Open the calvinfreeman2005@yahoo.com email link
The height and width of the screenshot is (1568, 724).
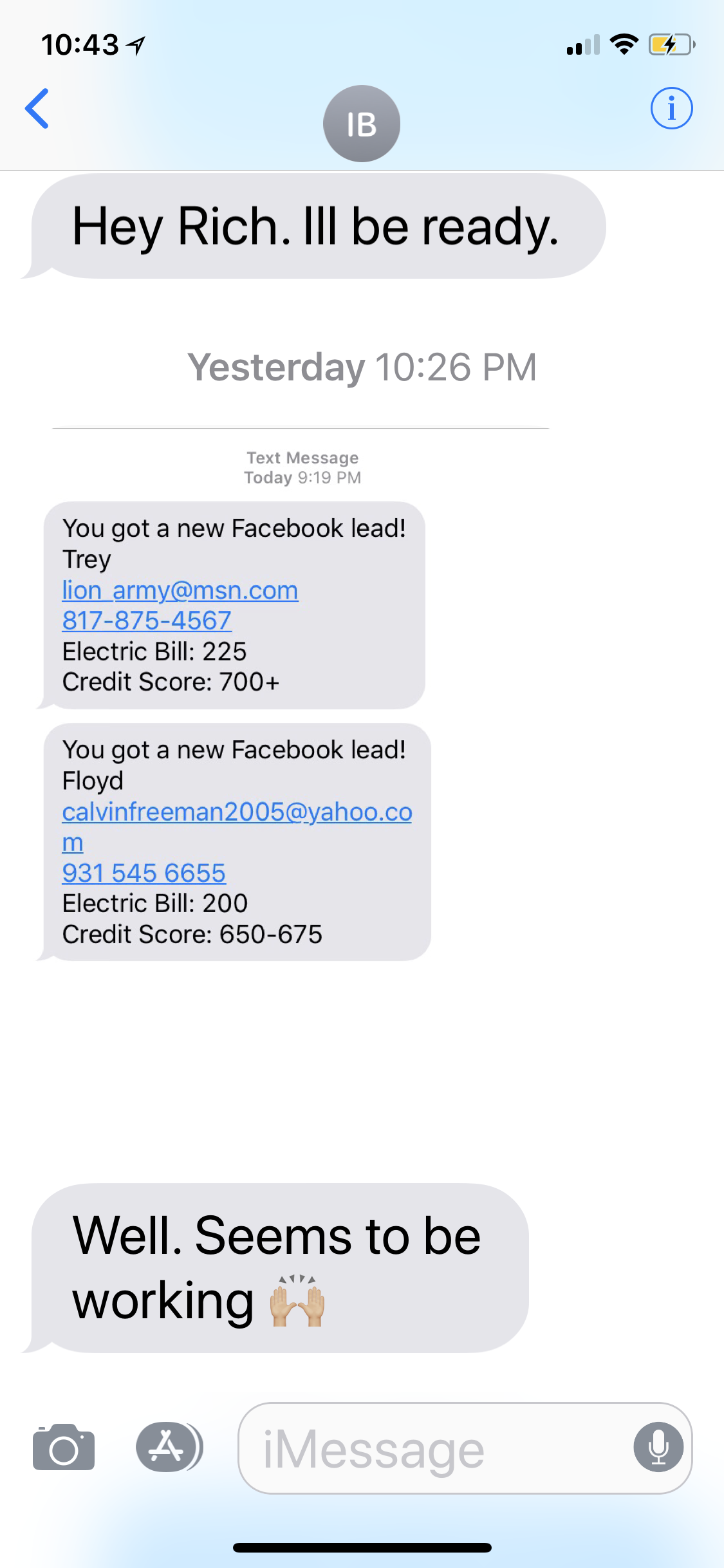coord(237,812)
